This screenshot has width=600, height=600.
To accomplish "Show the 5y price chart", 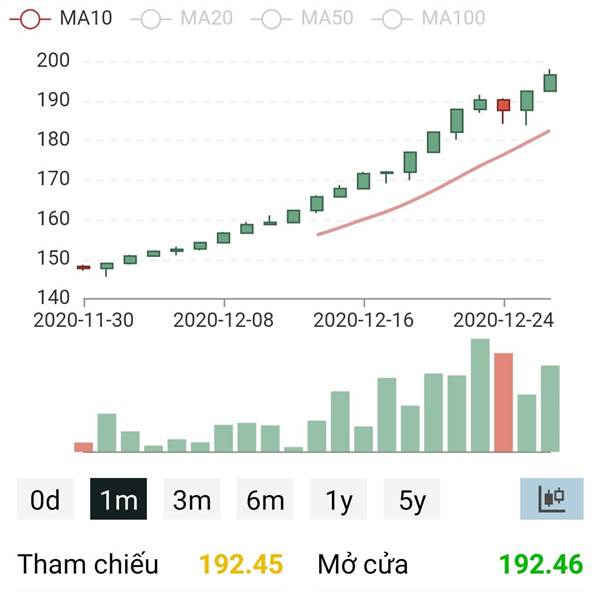I will click(412, 499).
